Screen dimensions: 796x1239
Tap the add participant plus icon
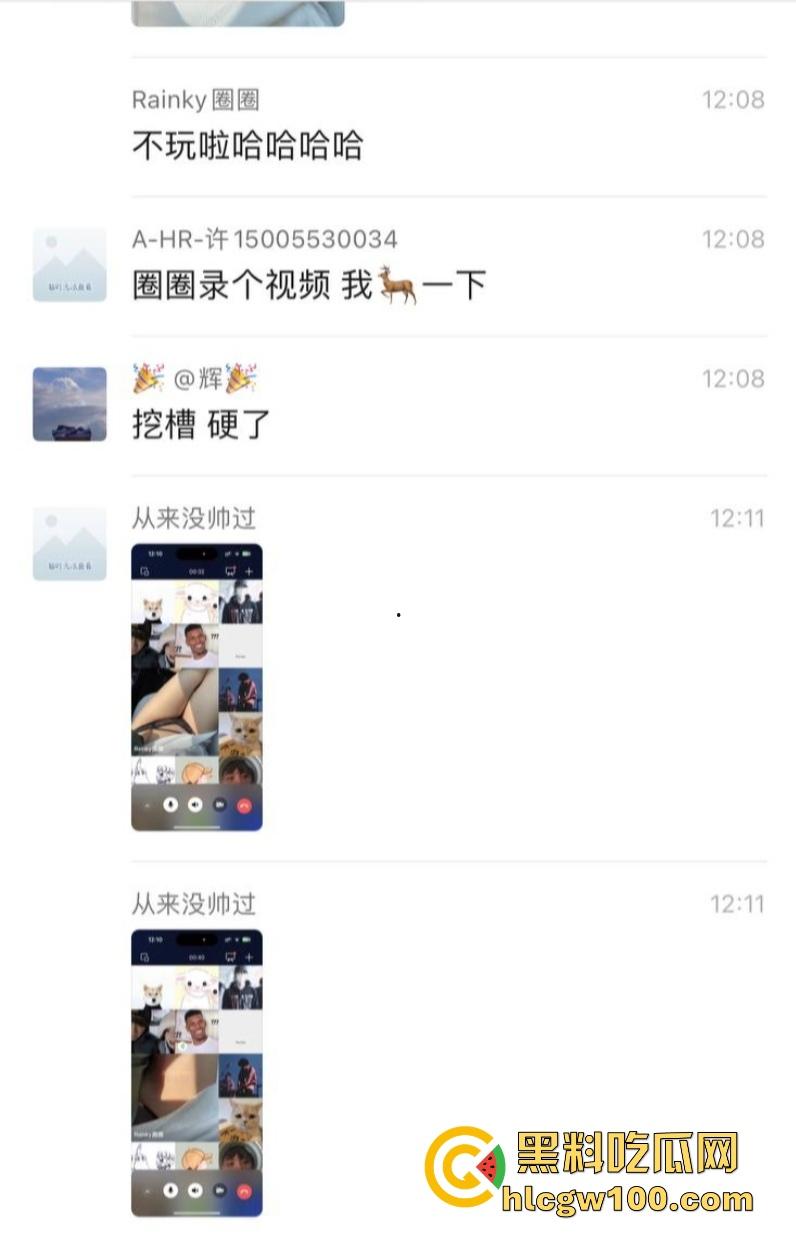pos(250,571)
